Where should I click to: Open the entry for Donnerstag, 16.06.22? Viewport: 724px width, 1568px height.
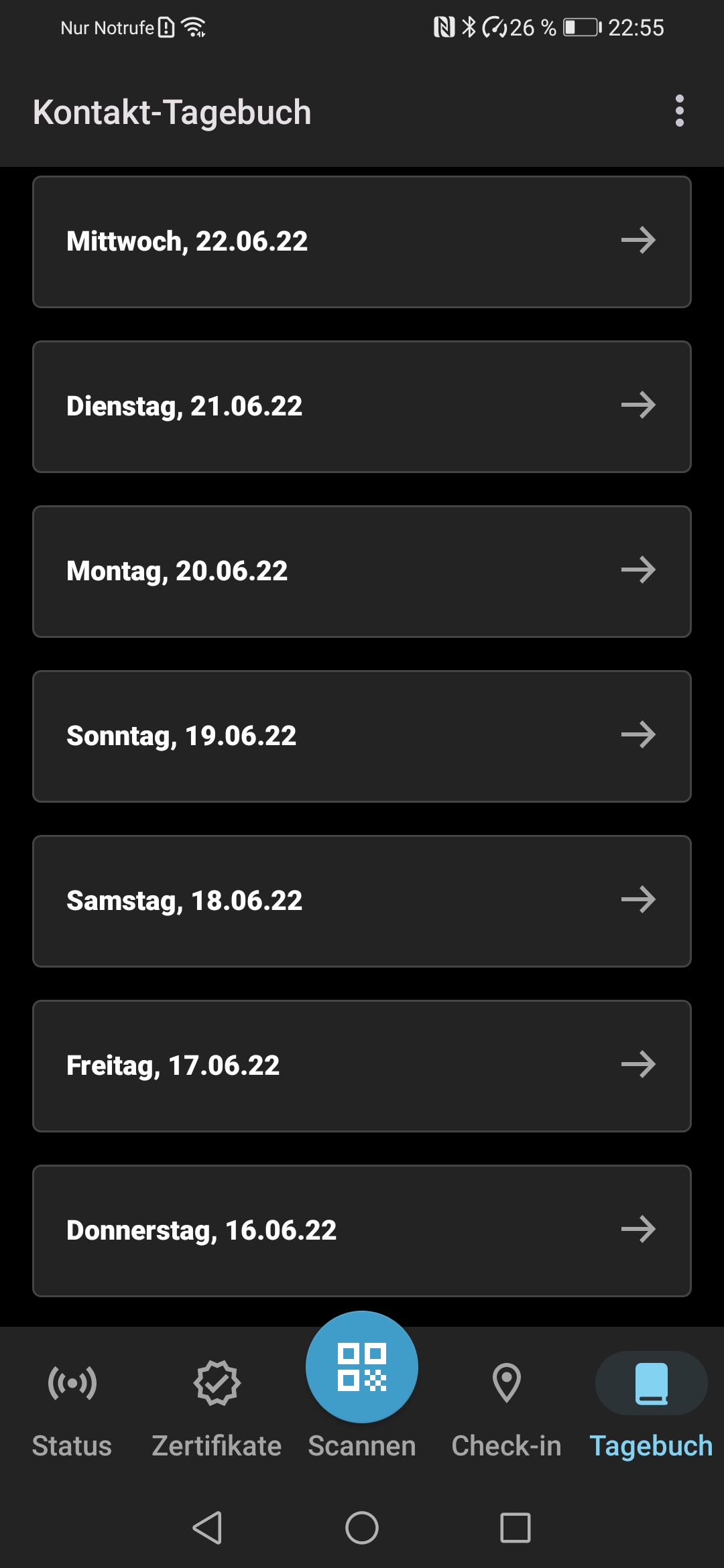pos(362,1231)
